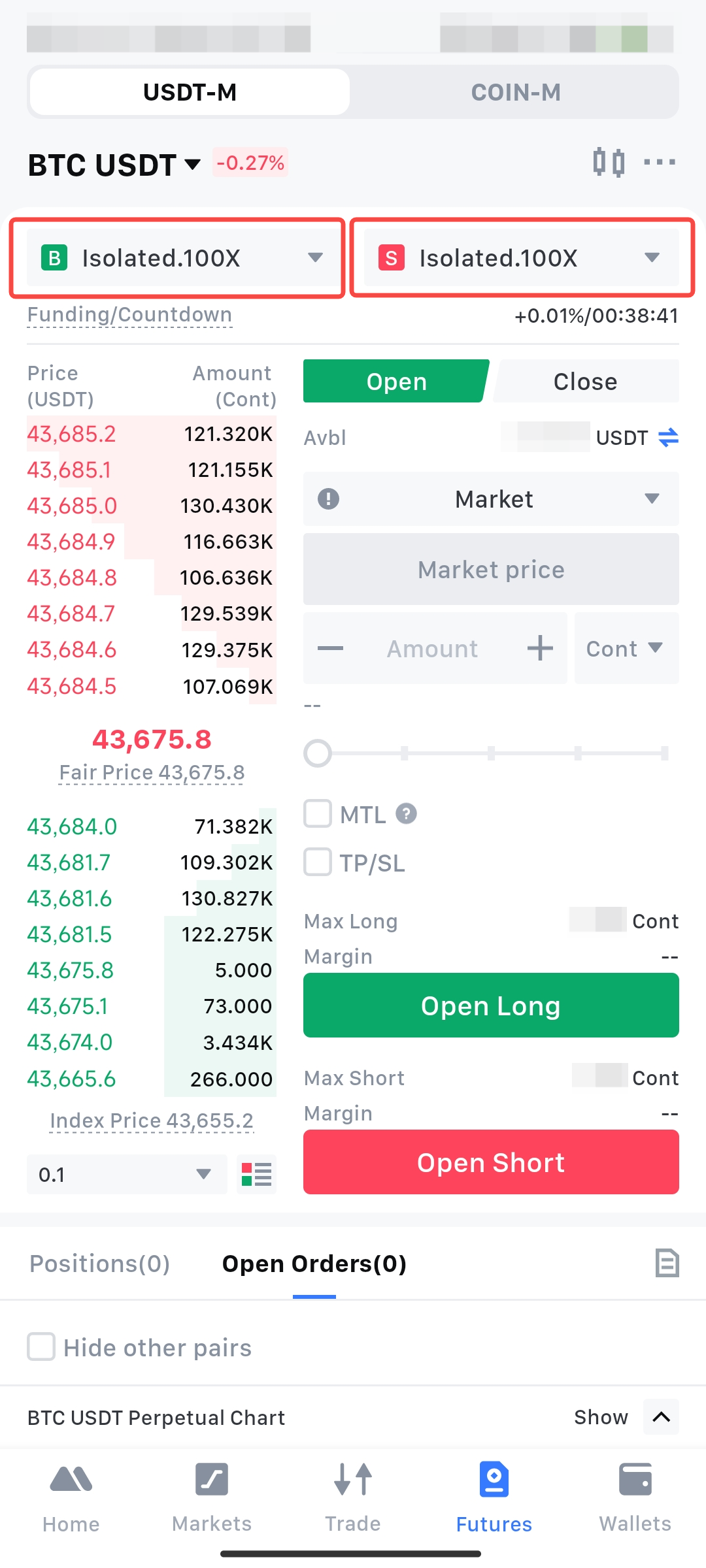Image resolution: width=706 pixels, height=1568 pixels.
Task: Open the 0.1 price precision dropdown
Action: (x=127, y=1174)
